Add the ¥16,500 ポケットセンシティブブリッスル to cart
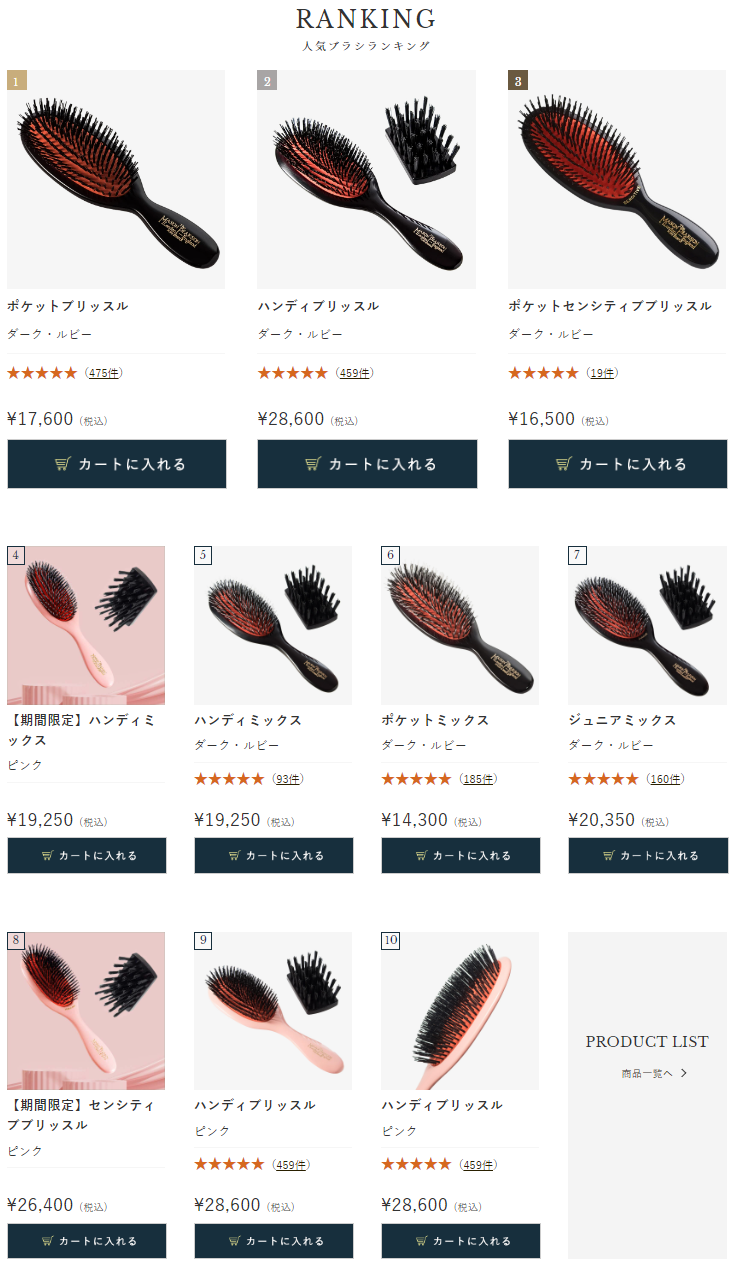 (x=618, y=464)
